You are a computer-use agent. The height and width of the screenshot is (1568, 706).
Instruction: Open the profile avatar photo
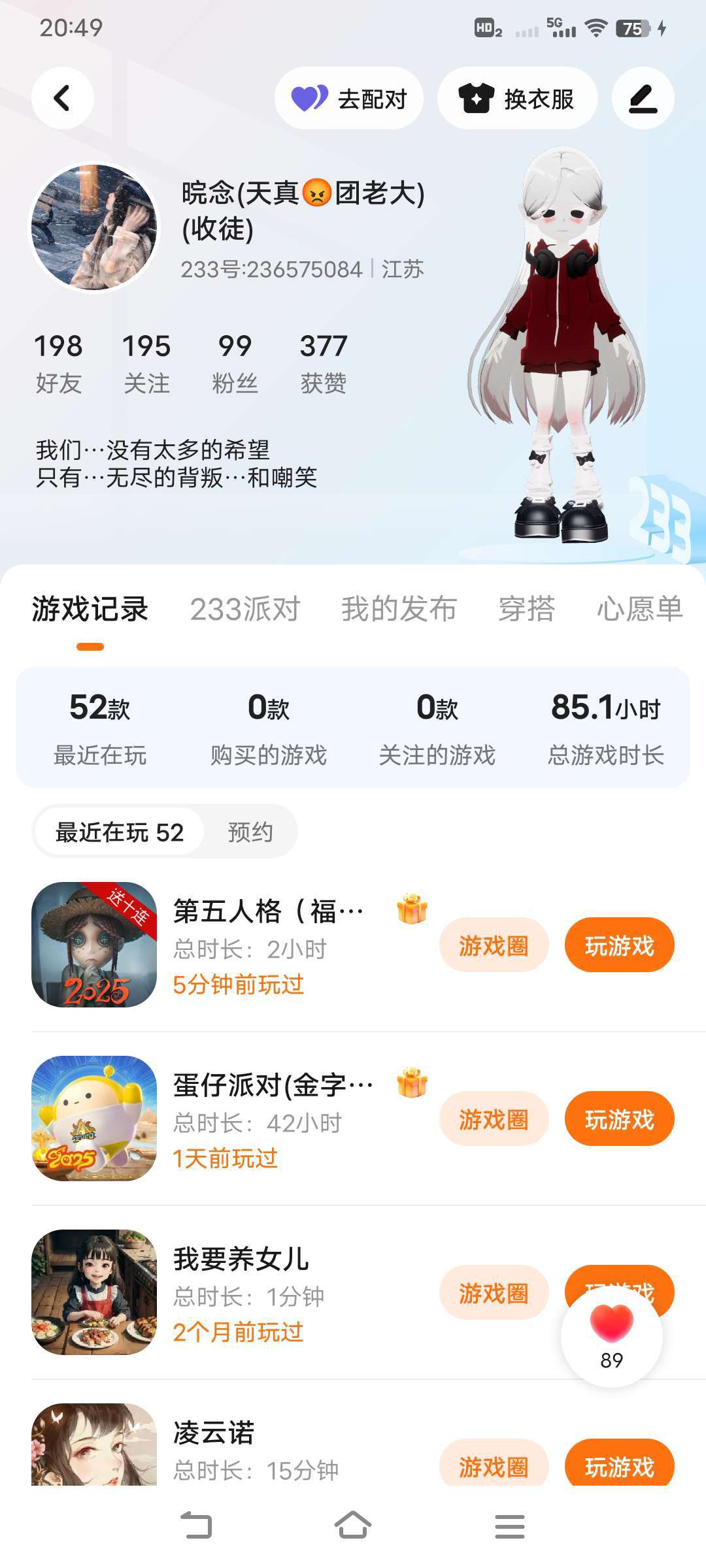95,227
